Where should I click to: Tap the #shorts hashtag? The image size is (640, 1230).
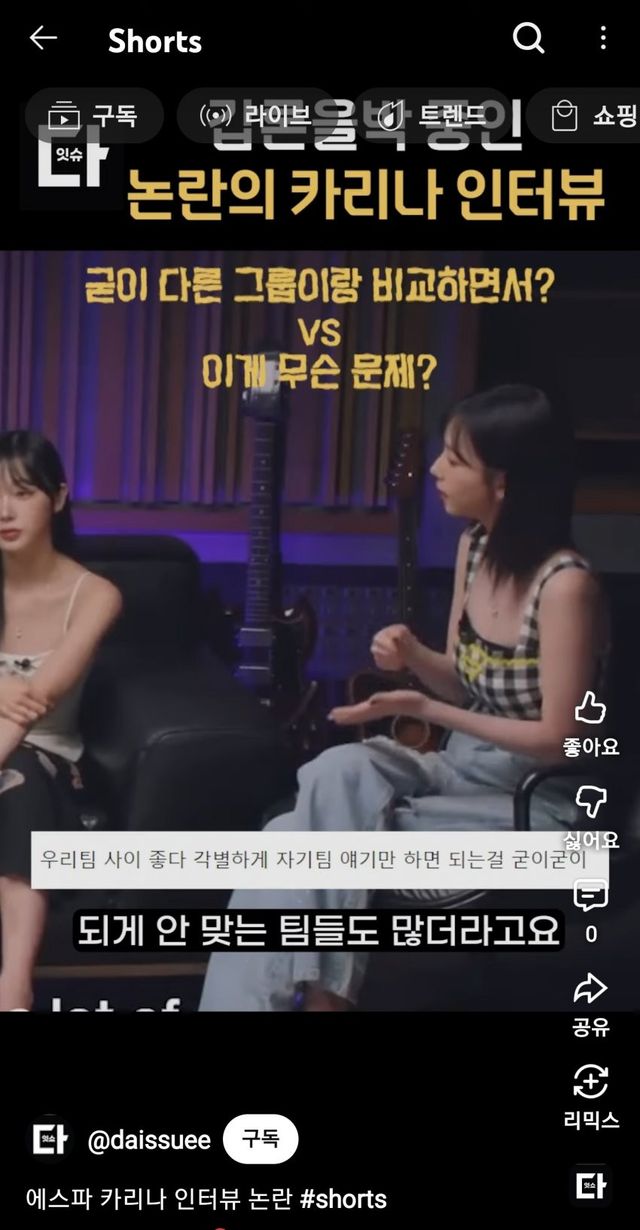[342, 1199]
